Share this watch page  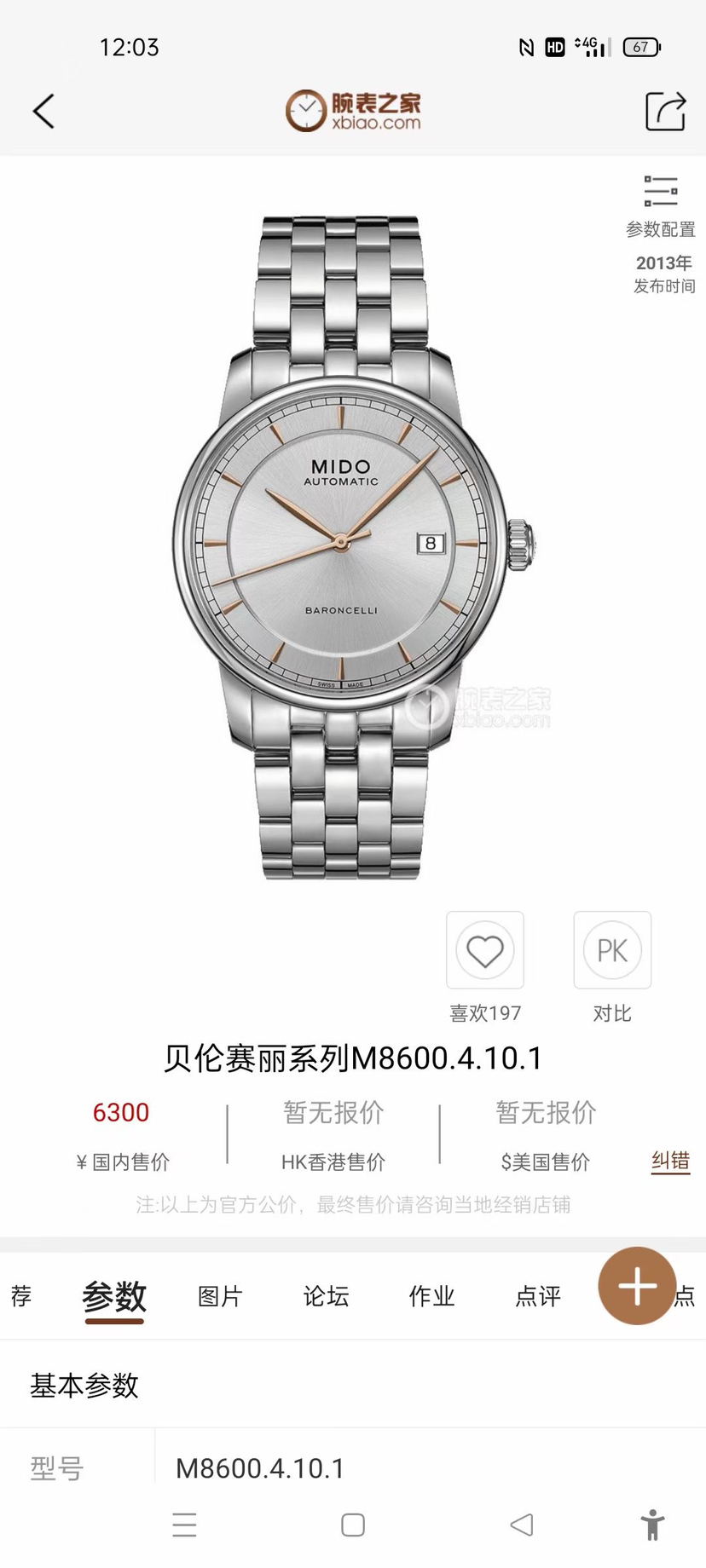click(665, 111)
